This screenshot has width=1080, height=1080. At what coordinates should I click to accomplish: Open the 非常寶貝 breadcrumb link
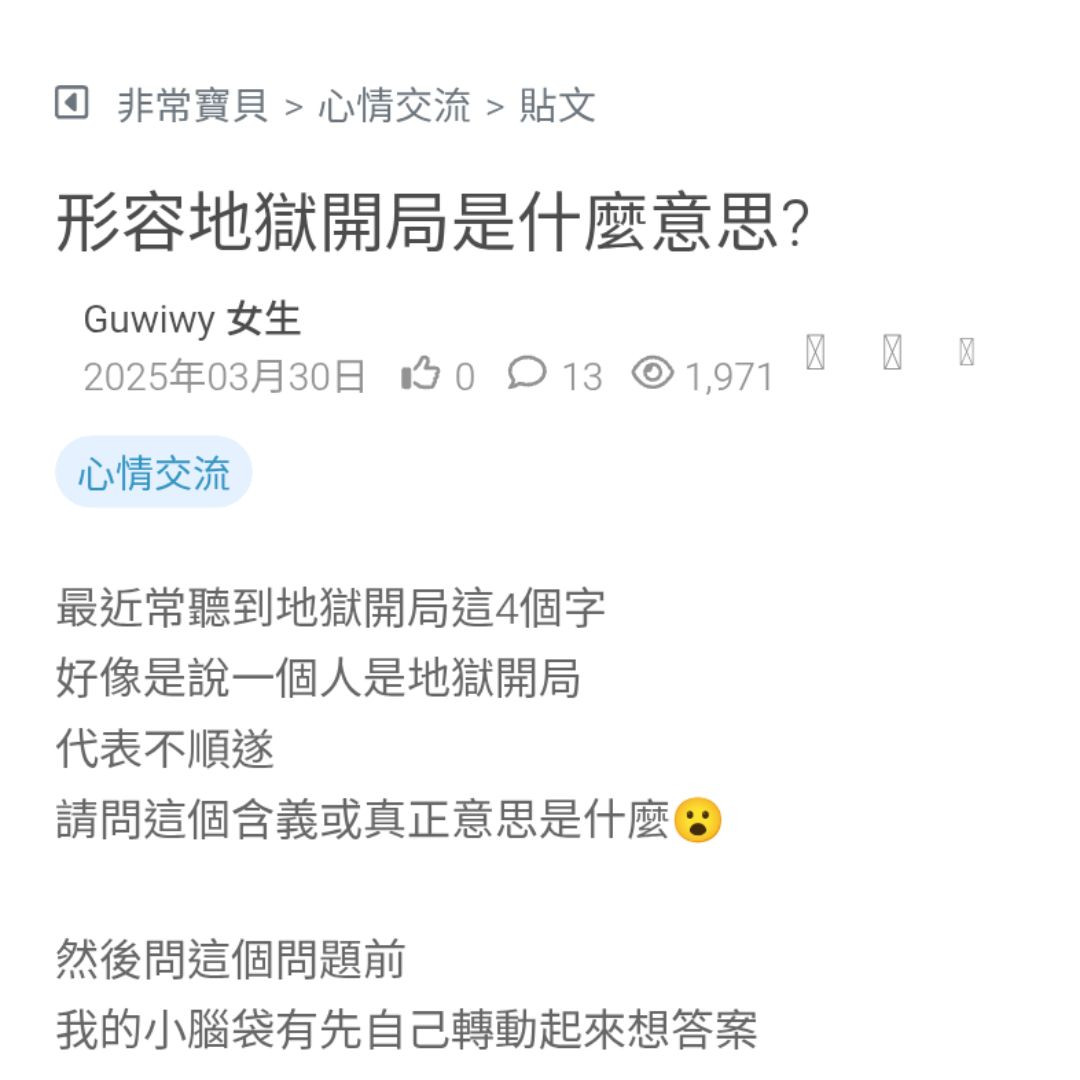tap(193, 105)
